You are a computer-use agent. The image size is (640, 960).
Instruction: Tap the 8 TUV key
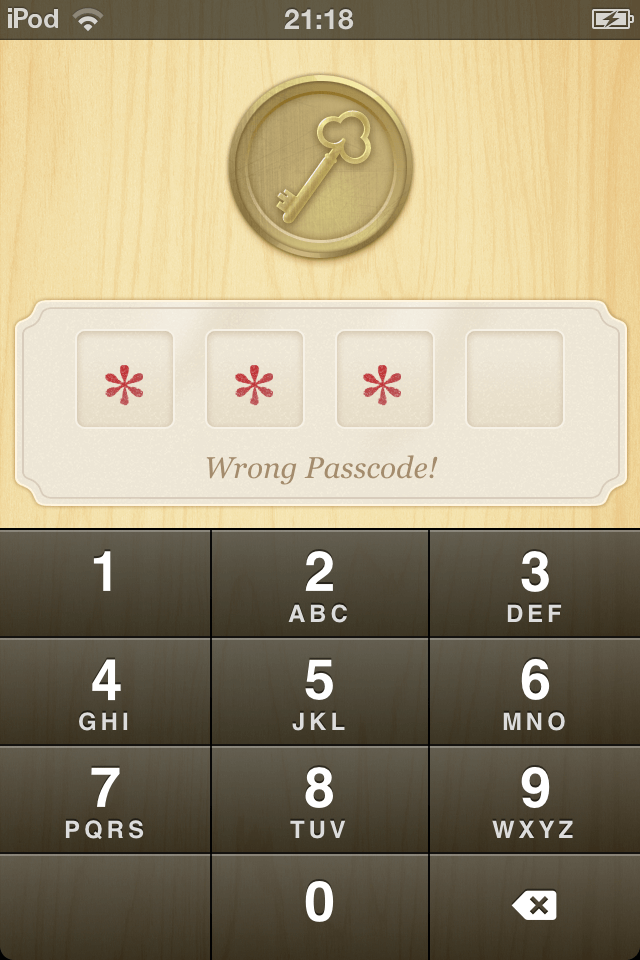[319, 799]
